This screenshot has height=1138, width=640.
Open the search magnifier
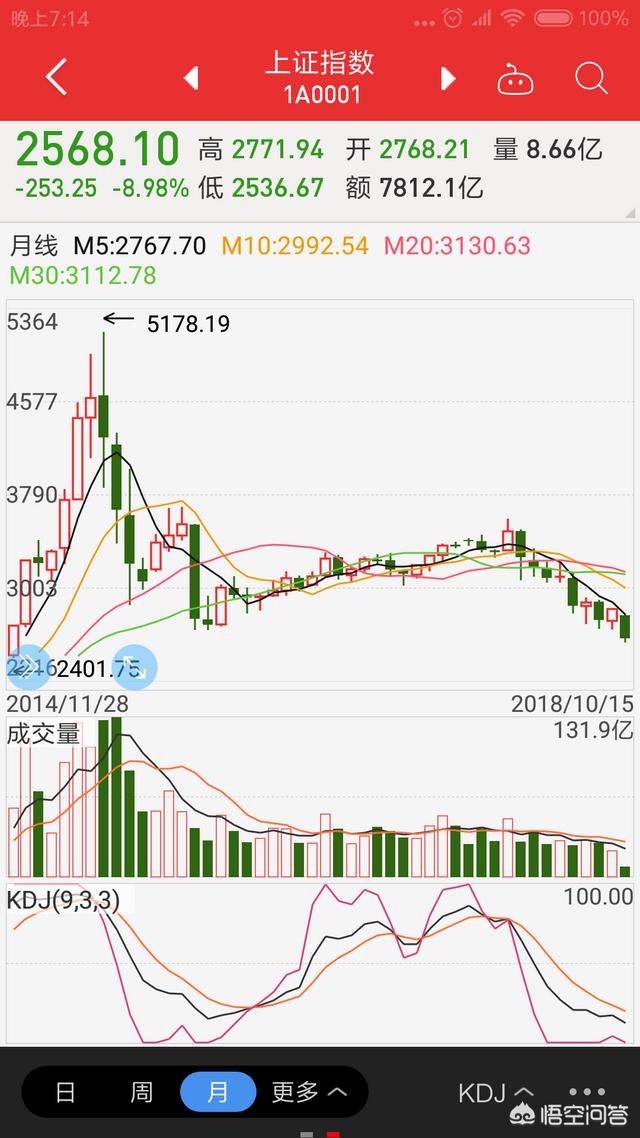(591, 78)
